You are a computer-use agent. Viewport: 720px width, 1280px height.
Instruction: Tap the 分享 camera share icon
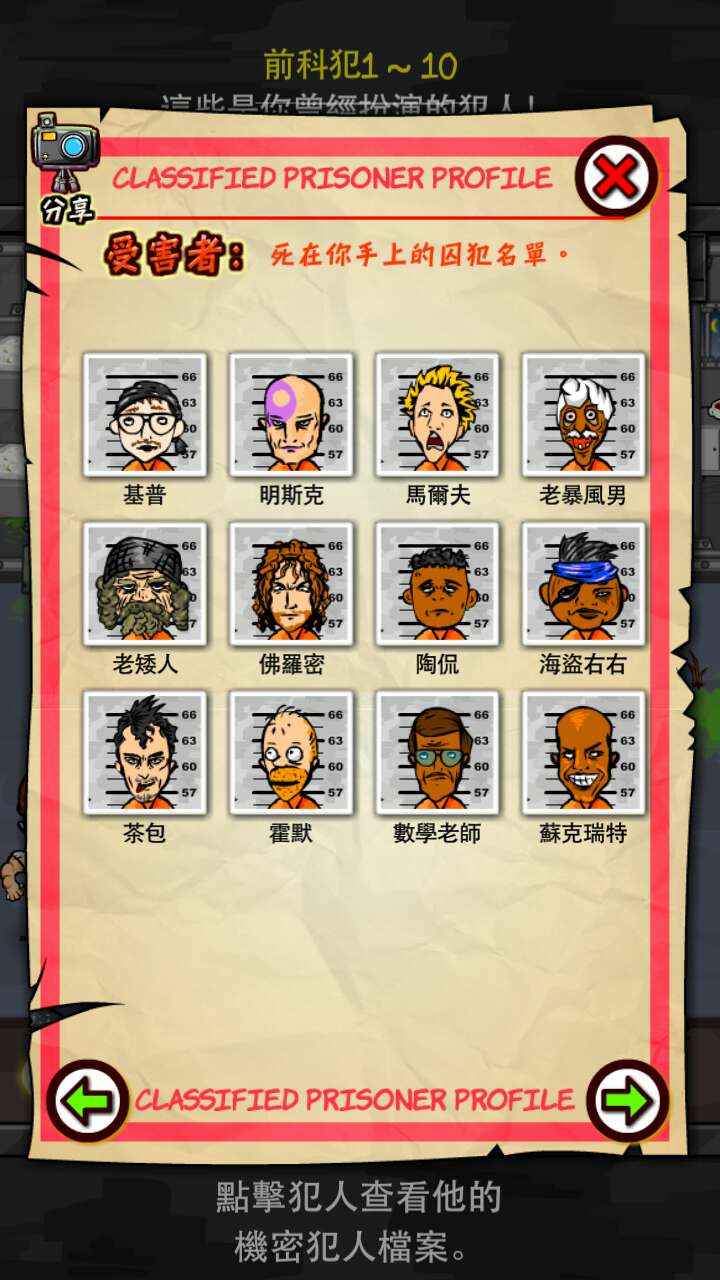click(x=65, y=165)
